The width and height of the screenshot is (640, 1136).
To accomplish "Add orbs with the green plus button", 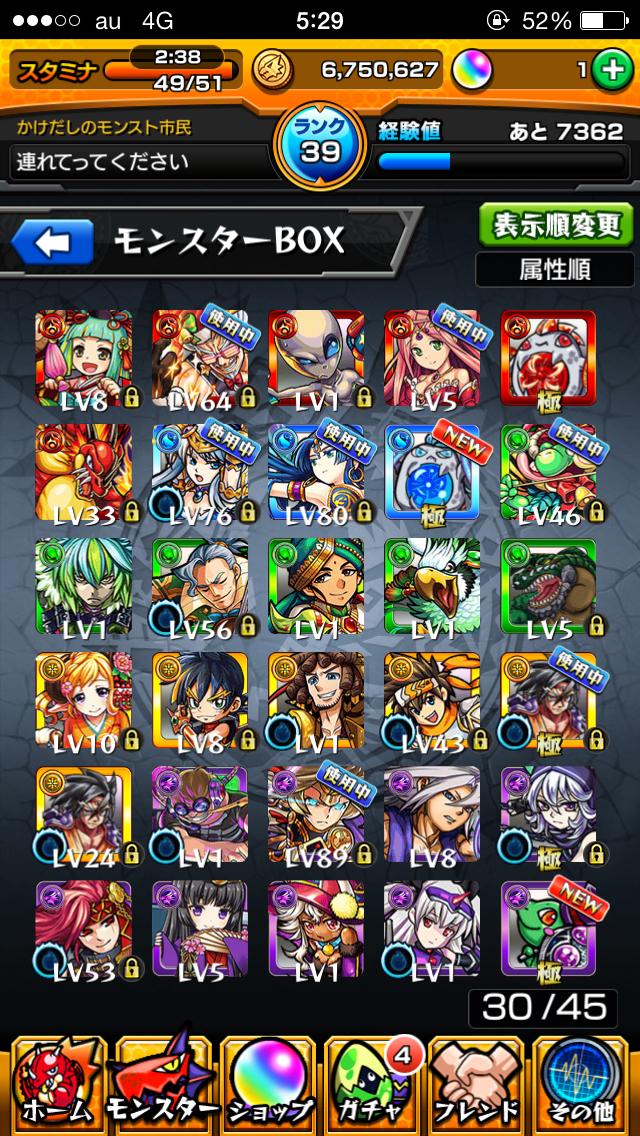I will pos(608,70).
